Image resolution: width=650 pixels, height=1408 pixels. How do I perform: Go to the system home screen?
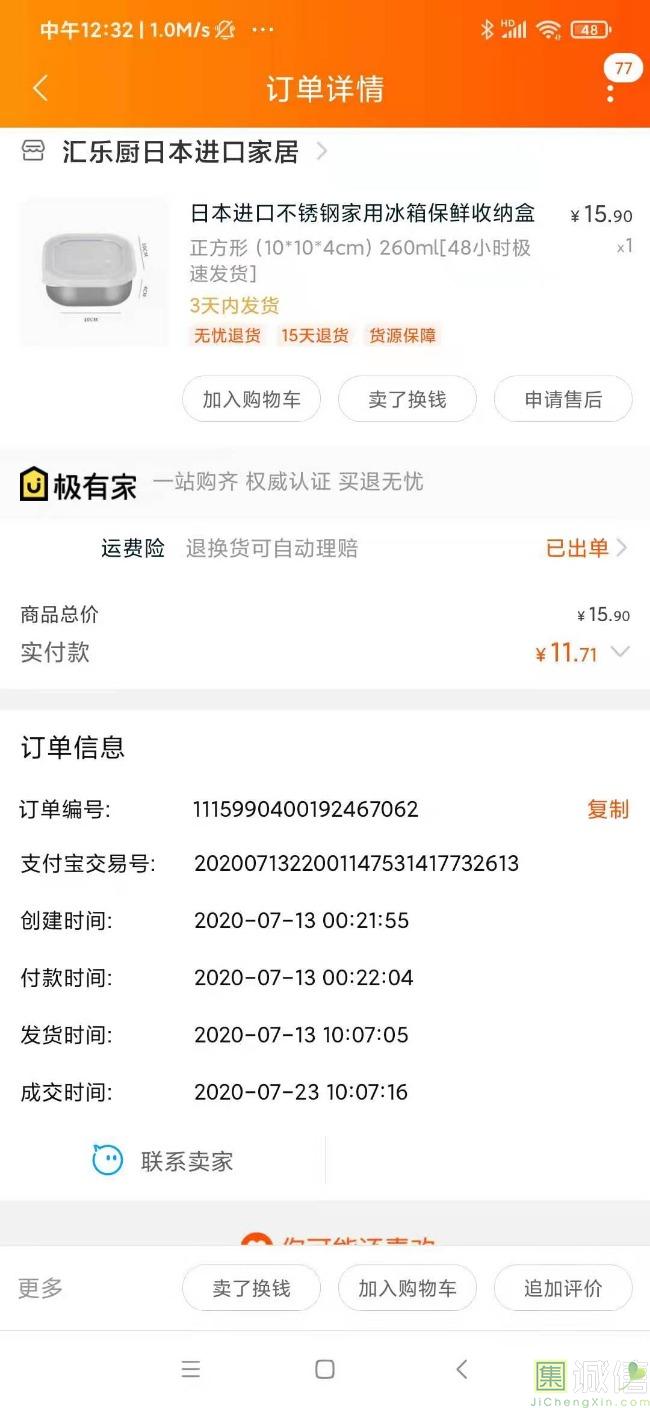click(325, 1369)
